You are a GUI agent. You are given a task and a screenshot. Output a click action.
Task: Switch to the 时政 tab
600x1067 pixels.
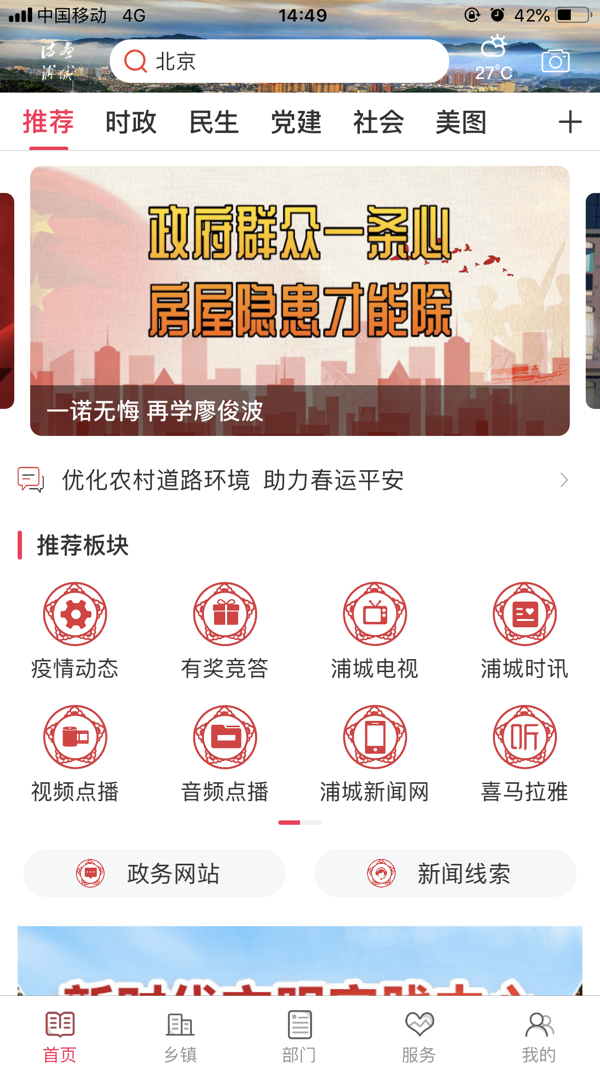(x=131, y=123)
